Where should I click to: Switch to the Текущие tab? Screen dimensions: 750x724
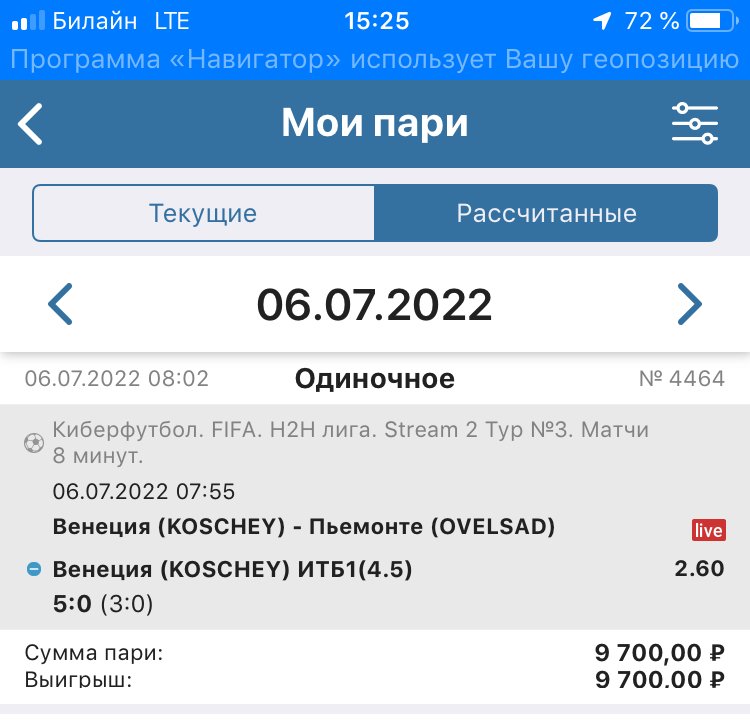coord(203,213)
